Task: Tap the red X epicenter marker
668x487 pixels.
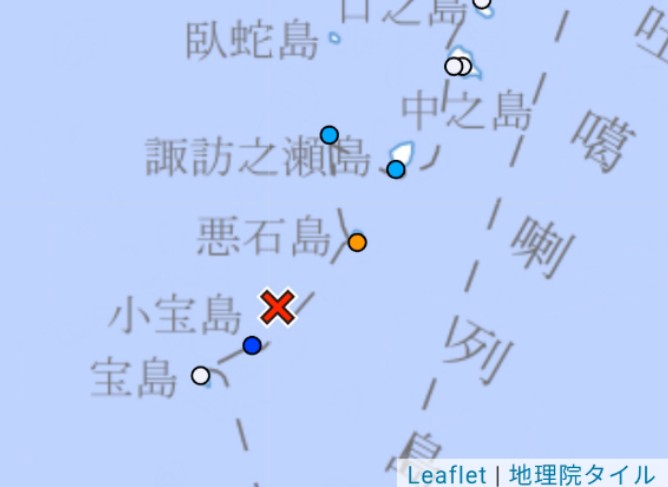Action: tap(277, 307)
